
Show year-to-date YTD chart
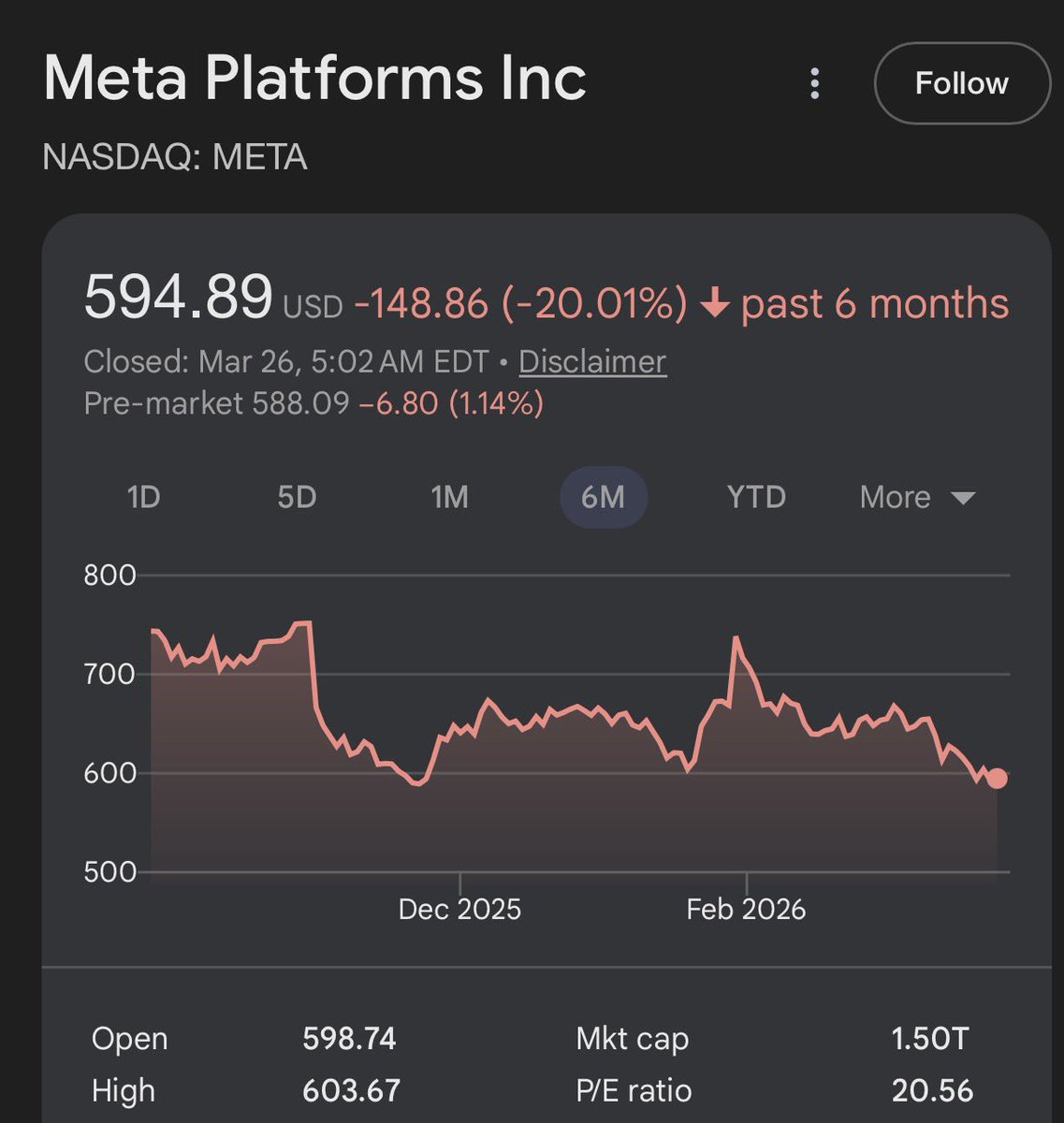pos(756,497)
